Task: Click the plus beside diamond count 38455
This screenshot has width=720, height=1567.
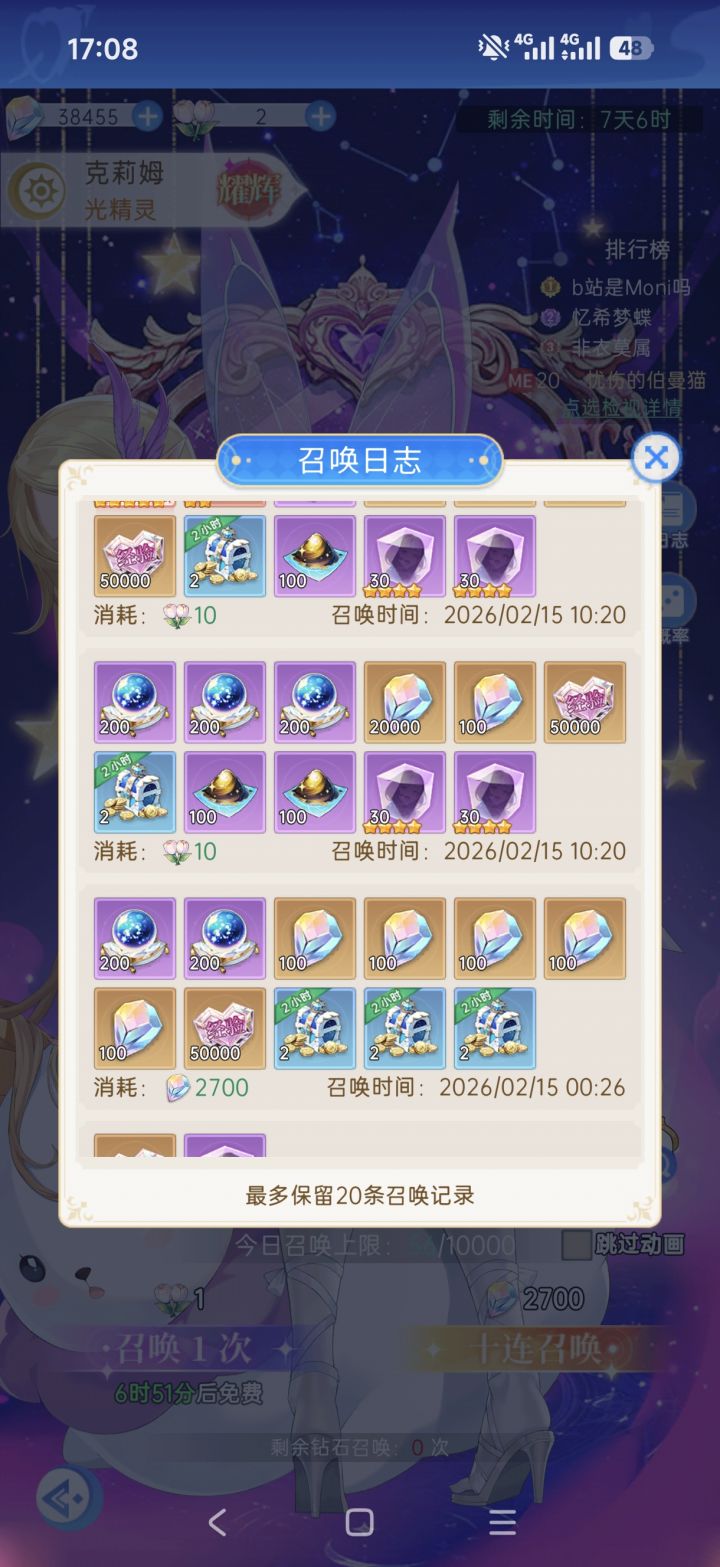Action: click(146, 117)
